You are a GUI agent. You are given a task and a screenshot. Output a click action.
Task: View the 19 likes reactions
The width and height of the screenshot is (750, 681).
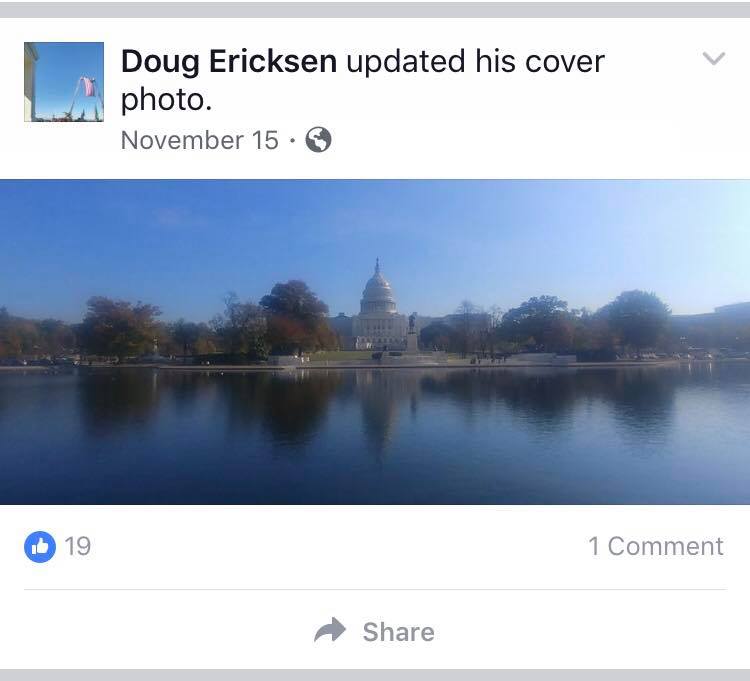[58, 546]
